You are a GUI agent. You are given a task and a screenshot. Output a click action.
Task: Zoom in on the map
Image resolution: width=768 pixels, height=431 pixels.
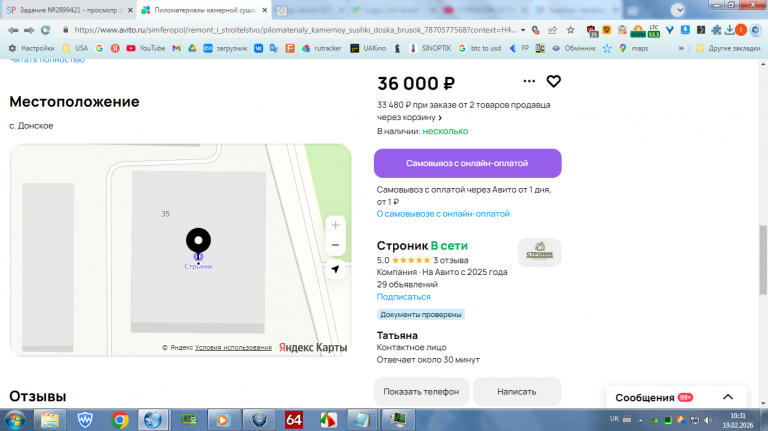[335, 225]
